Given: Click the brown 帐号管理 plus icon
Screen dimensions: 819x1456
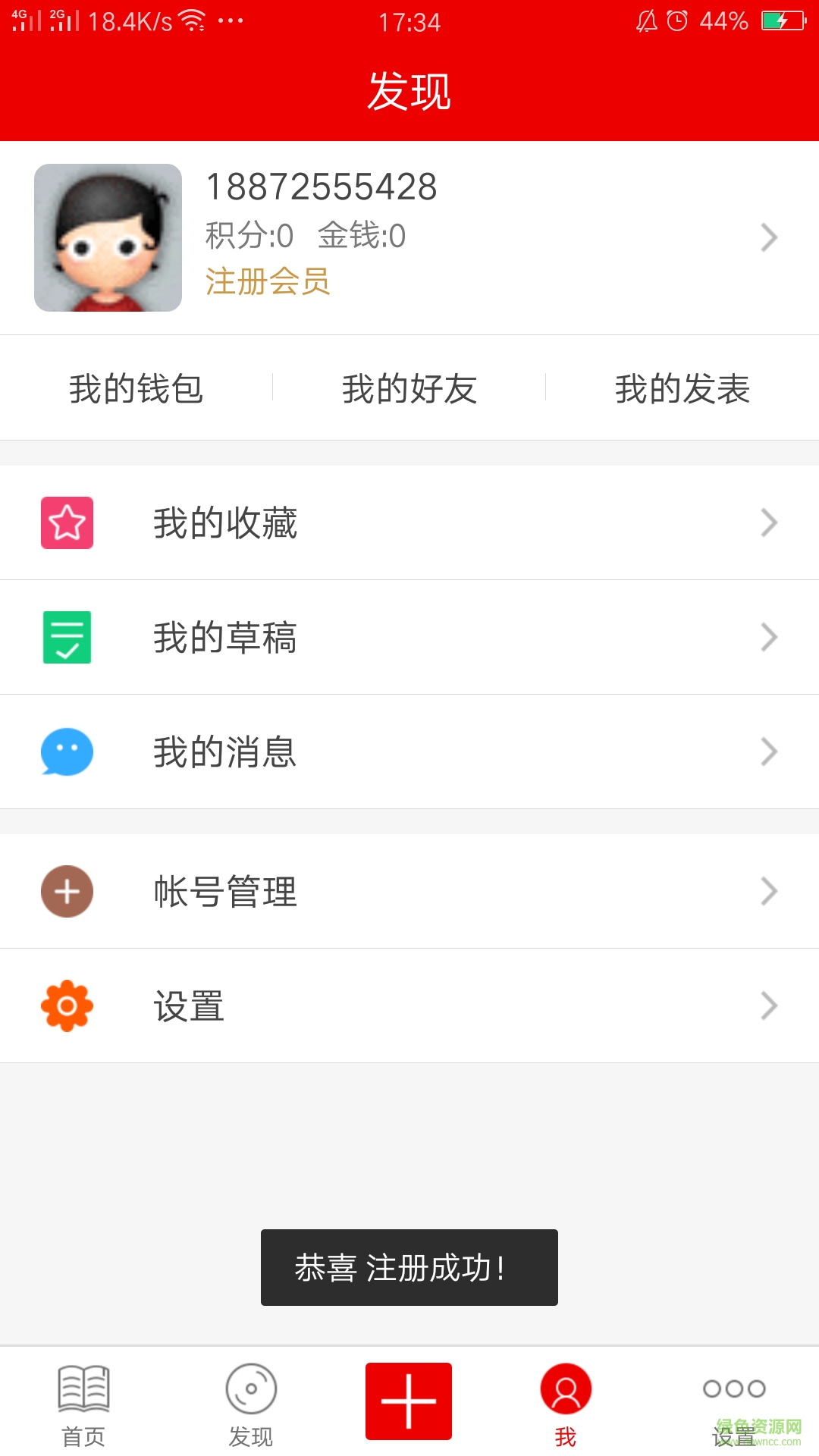Looking at the screenshot, I should tap(67, 892).
